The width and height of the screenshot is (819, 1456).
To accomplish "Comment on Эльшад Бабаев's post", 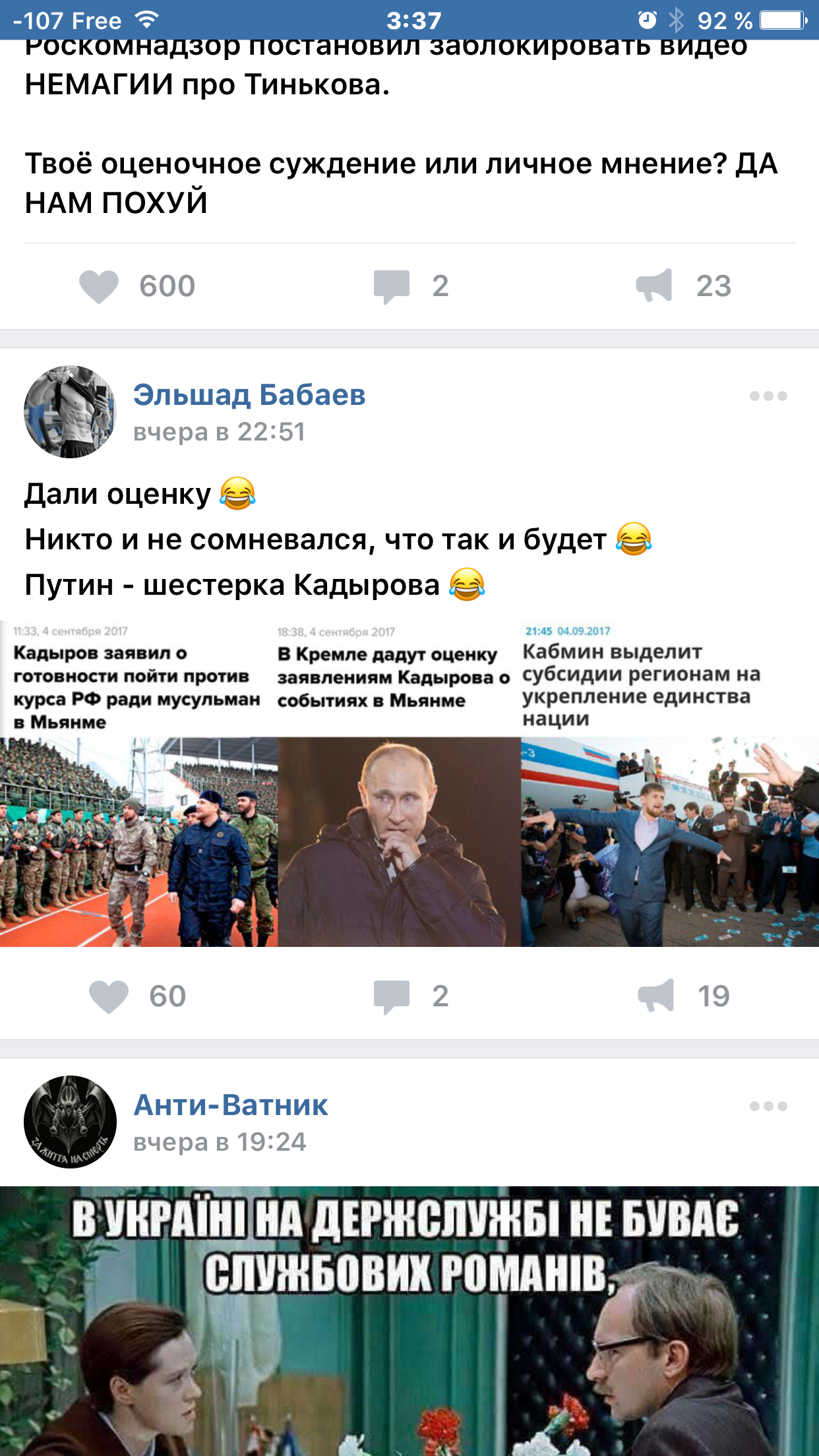I will 392,996.
